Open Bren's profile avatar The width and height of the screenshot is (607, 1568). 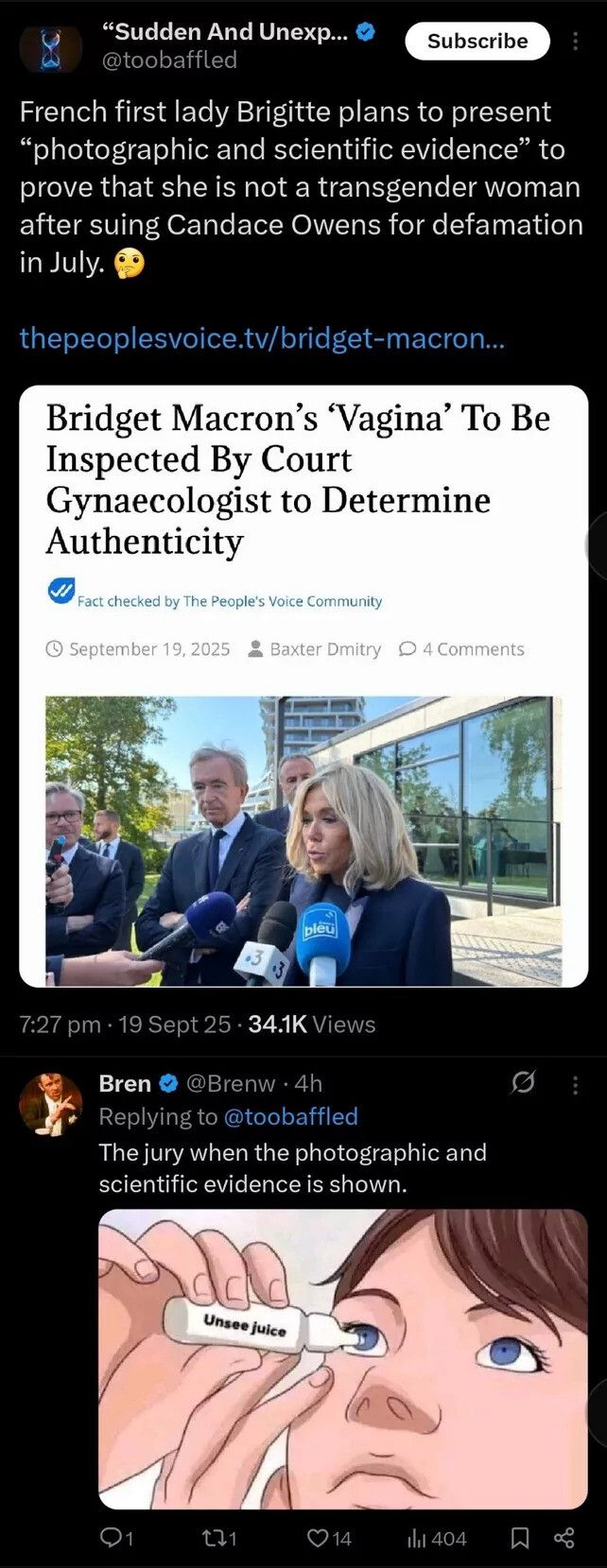51,1103
